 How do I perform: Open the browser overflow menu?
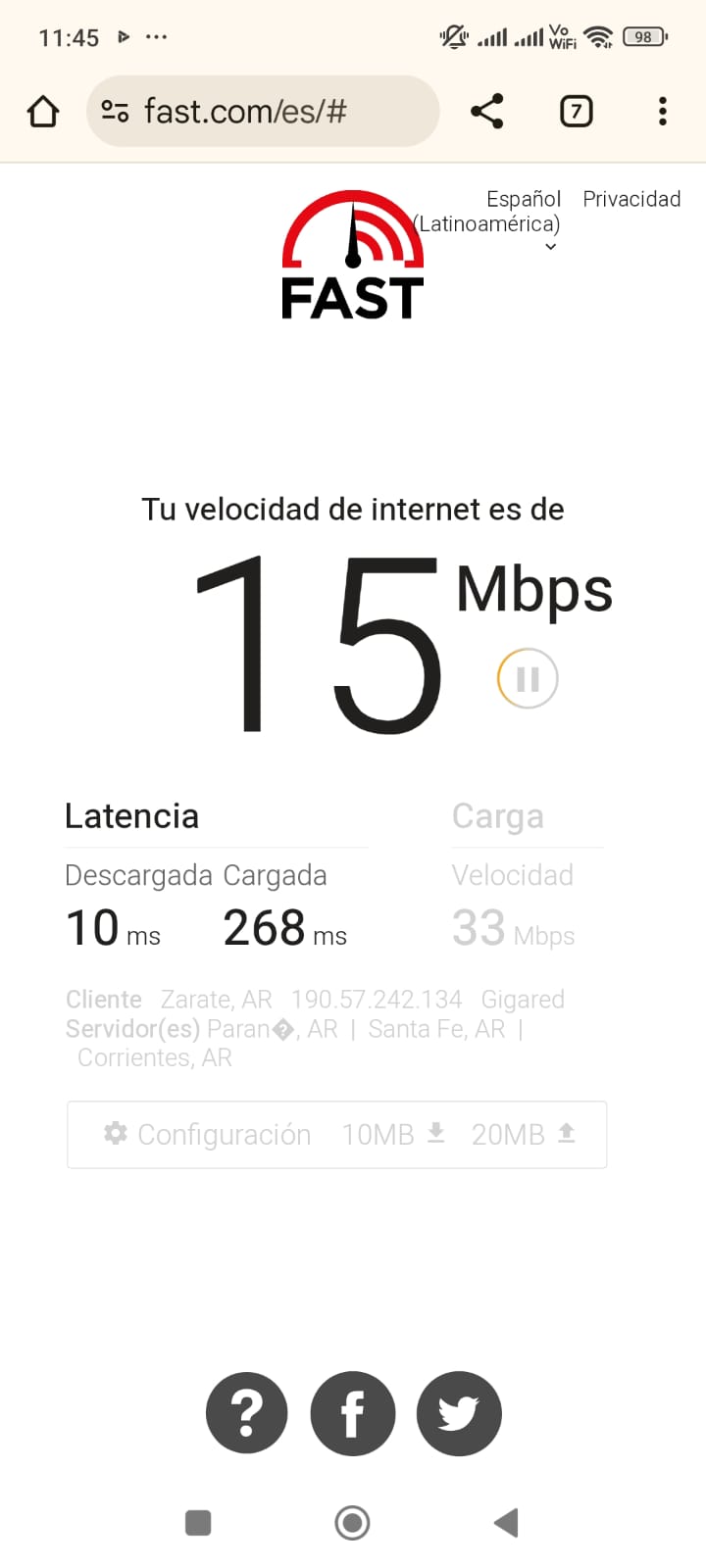tap(663, 112)
